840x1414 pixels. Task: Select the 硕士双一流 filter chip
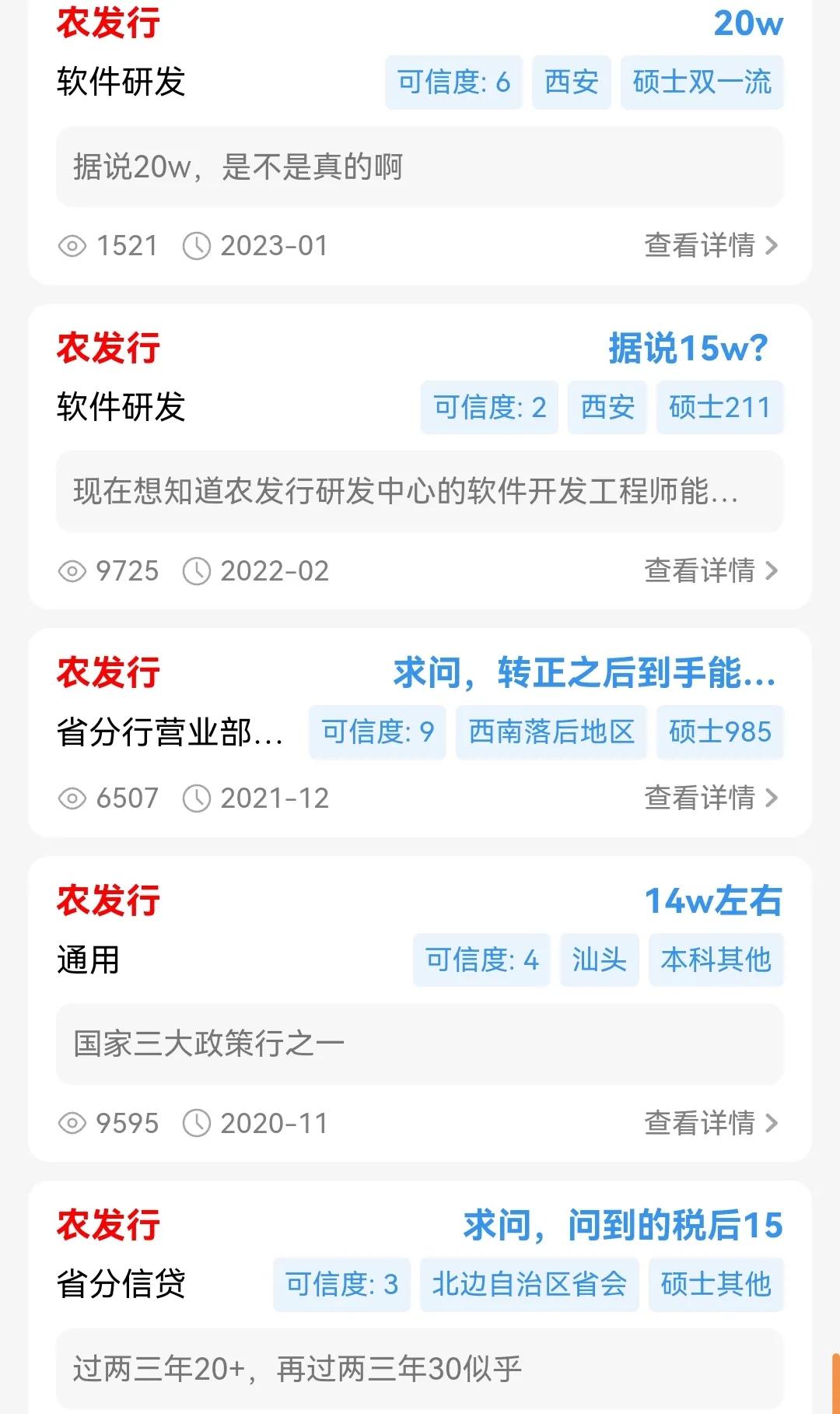click(701, 82)
